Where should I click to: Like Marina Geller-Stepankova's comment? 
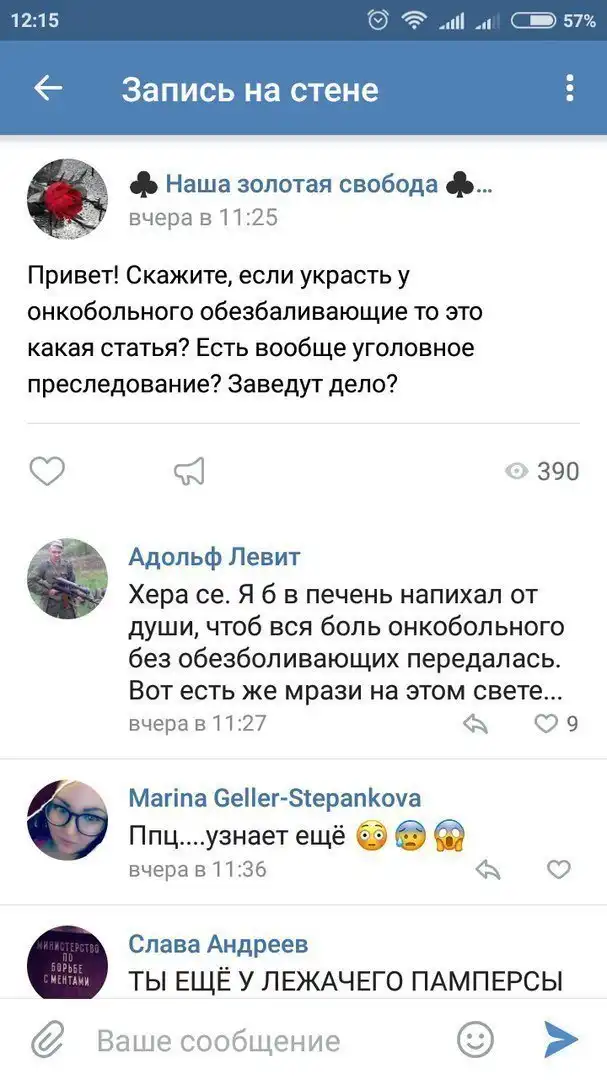click(559, 869)
